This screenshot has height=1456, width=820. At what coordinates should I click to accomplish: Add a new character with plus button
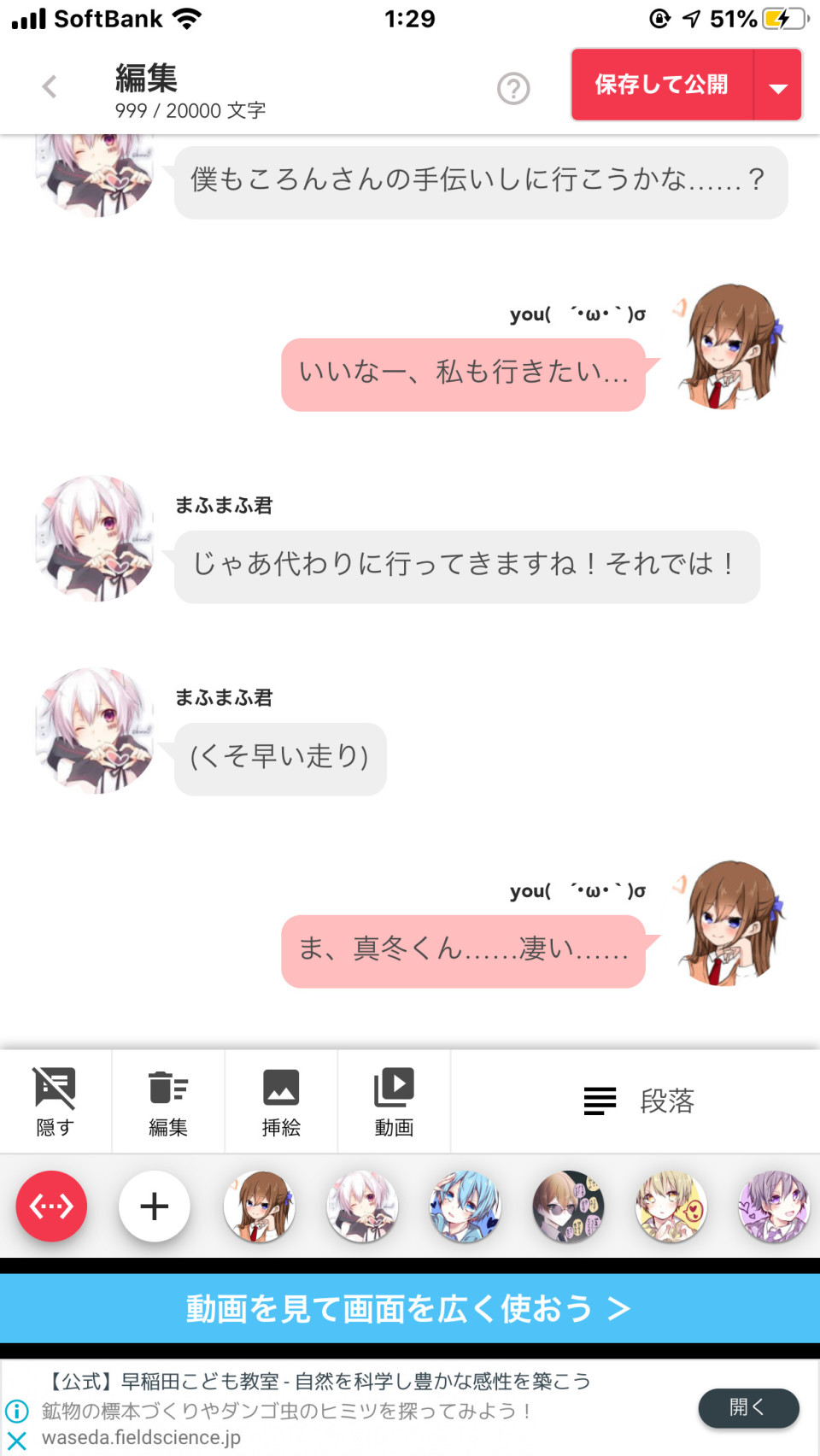pos(155,1206)
